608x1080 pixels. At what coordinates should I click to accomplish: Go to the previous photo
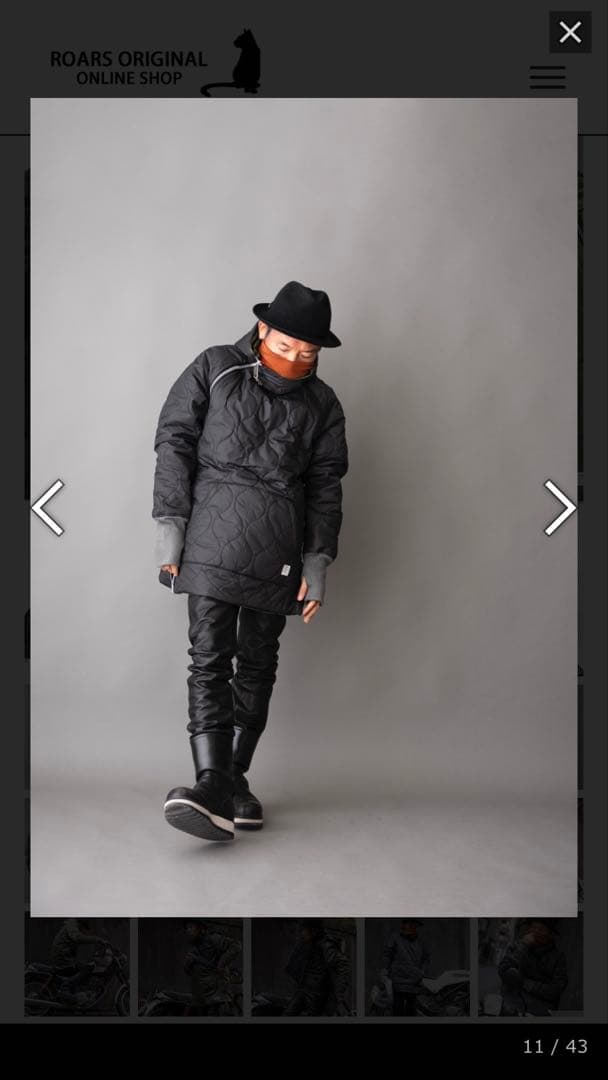(47, 508)
